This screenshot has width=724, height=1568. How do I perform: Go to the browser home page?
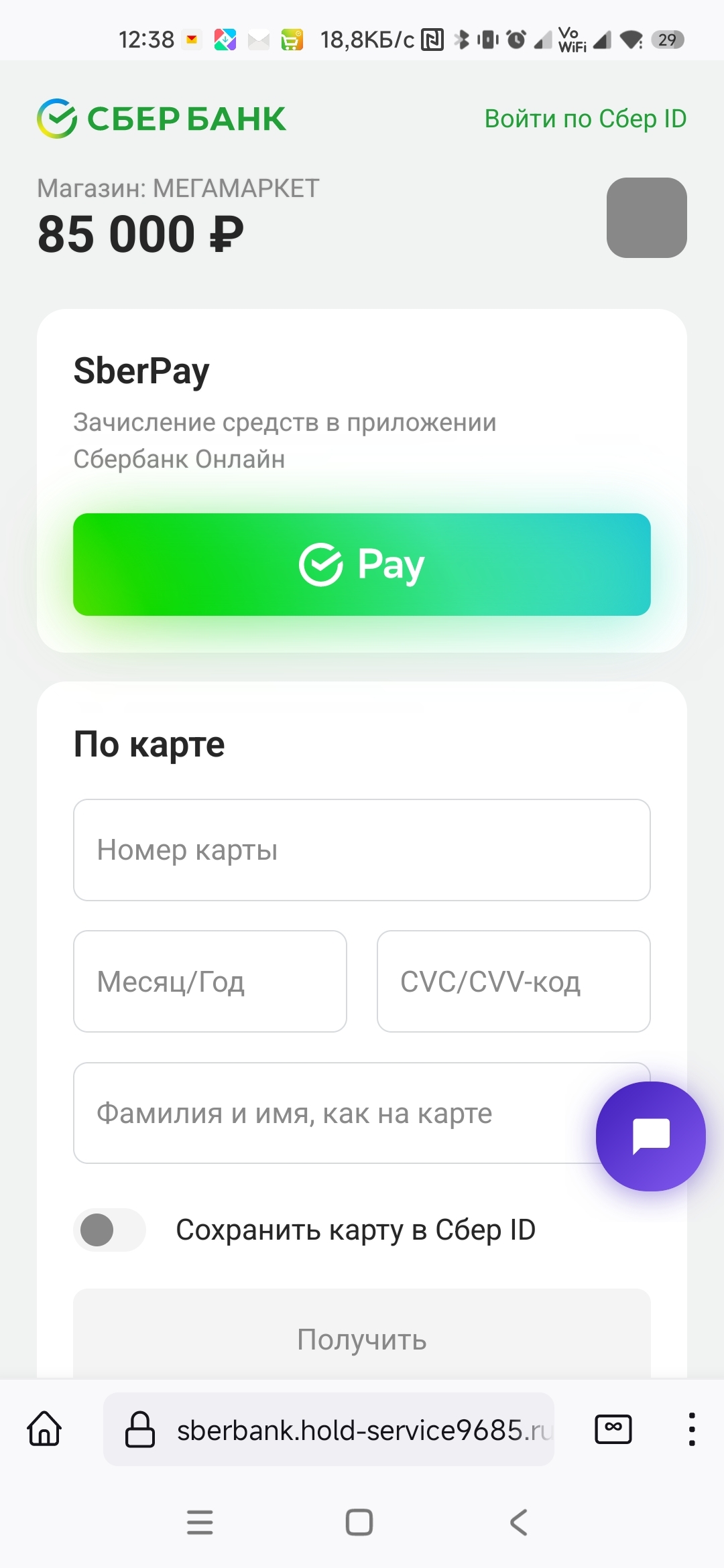pos(45,1429)
